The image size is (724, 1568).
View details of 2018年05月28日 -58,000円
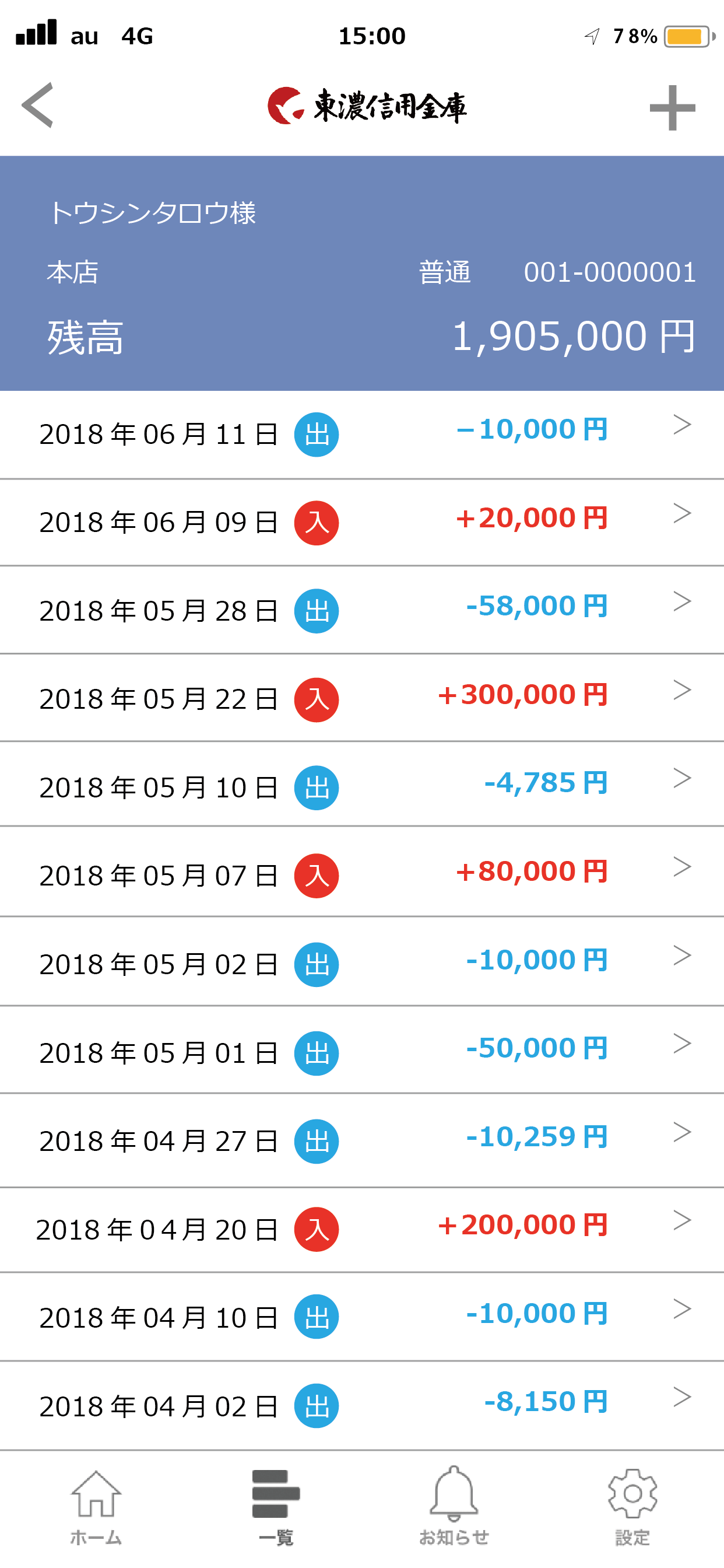pyautogui.click(x=362, y=611)
